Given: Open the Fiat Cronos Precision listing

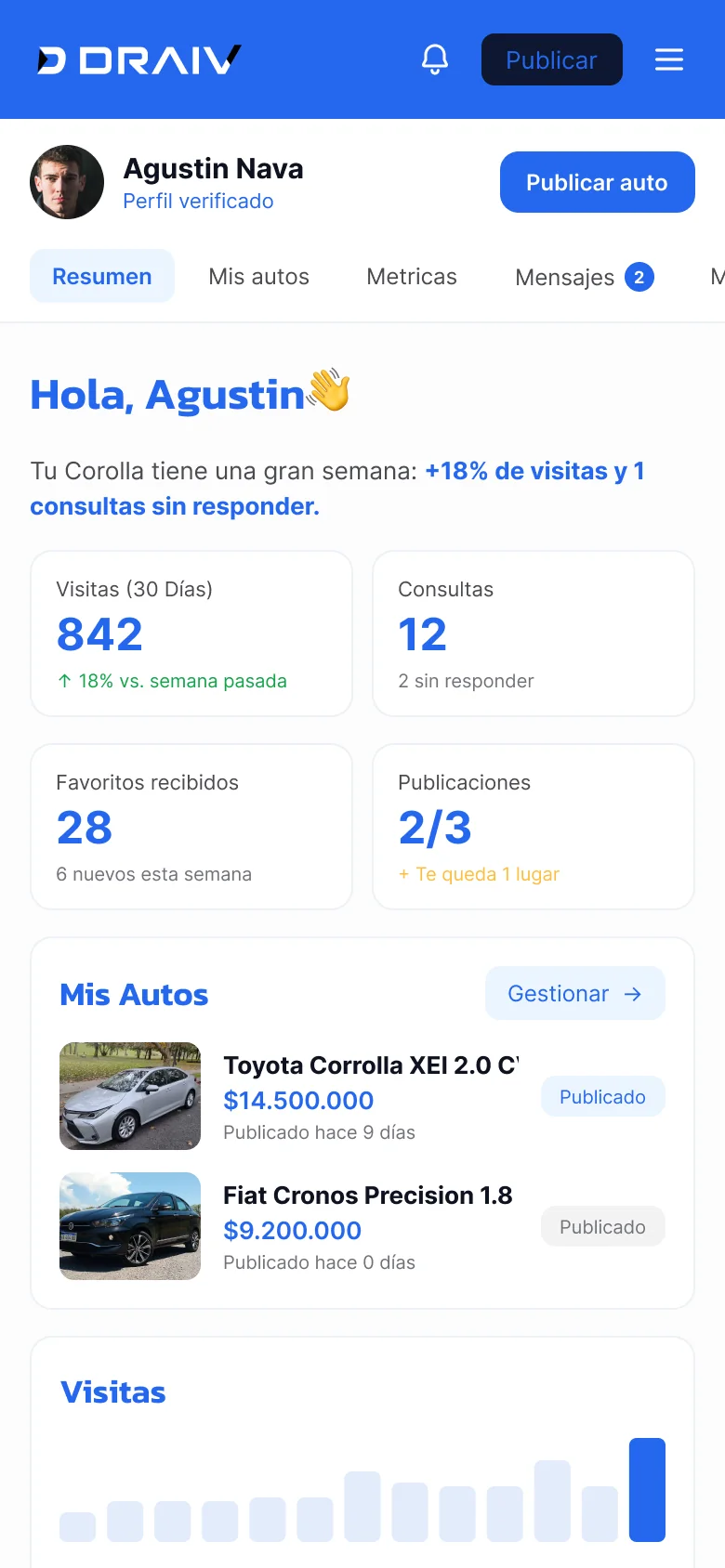Looking at the screenshot, I should [x=362, y=1226].
